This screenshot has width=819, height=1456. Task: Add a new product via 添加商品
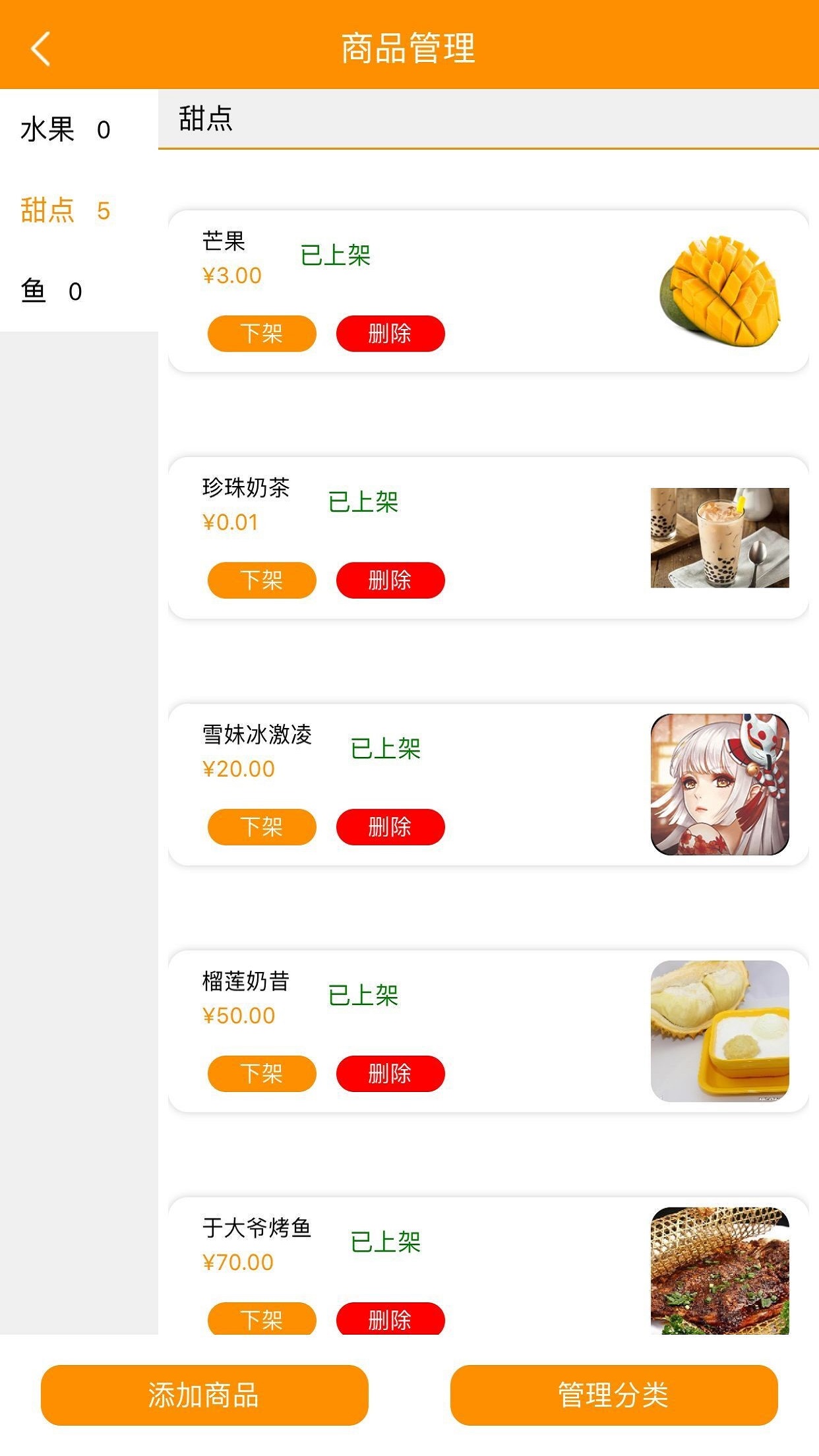pyautogui.click(x=204, y=1395)
